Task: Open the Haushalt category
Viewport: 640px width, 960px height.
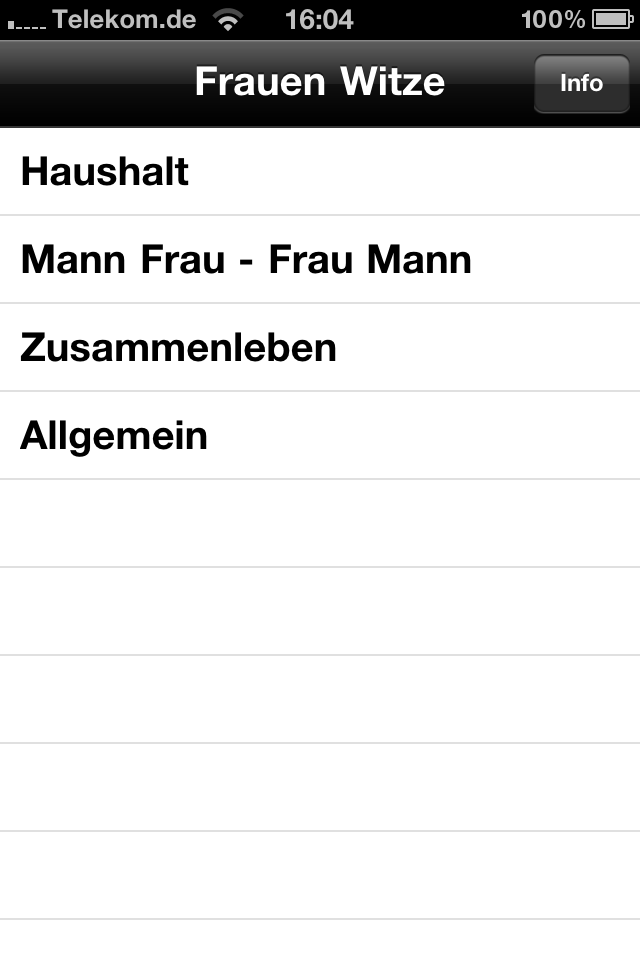Action: (320, 172)
